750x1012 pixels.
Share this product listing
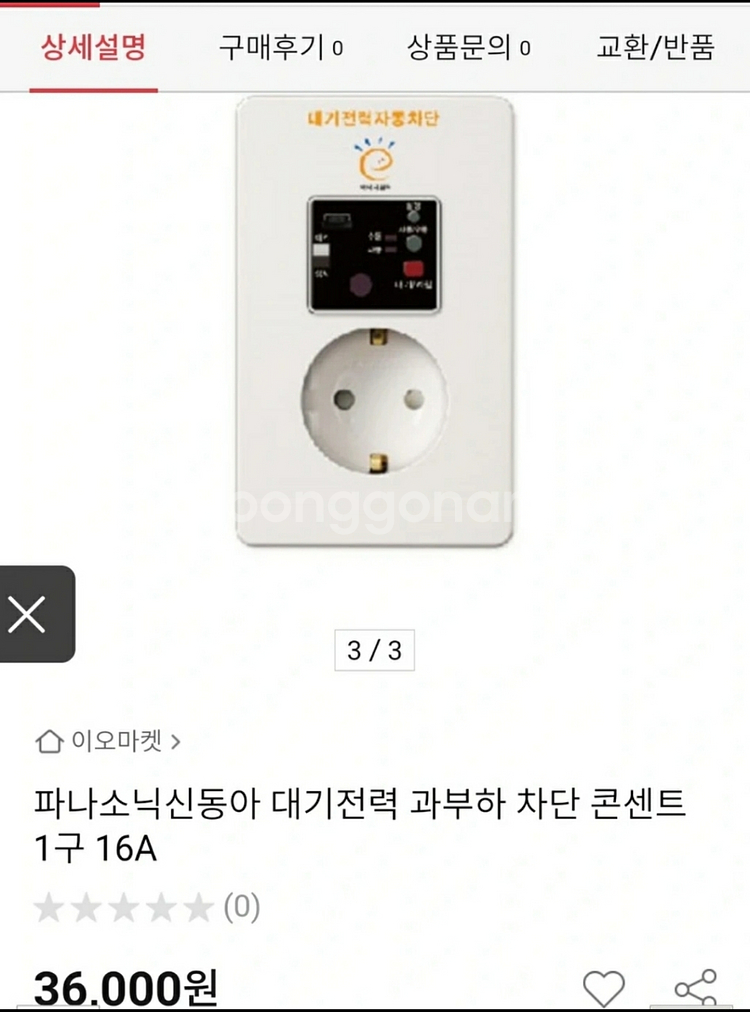[x=695, y=988]
